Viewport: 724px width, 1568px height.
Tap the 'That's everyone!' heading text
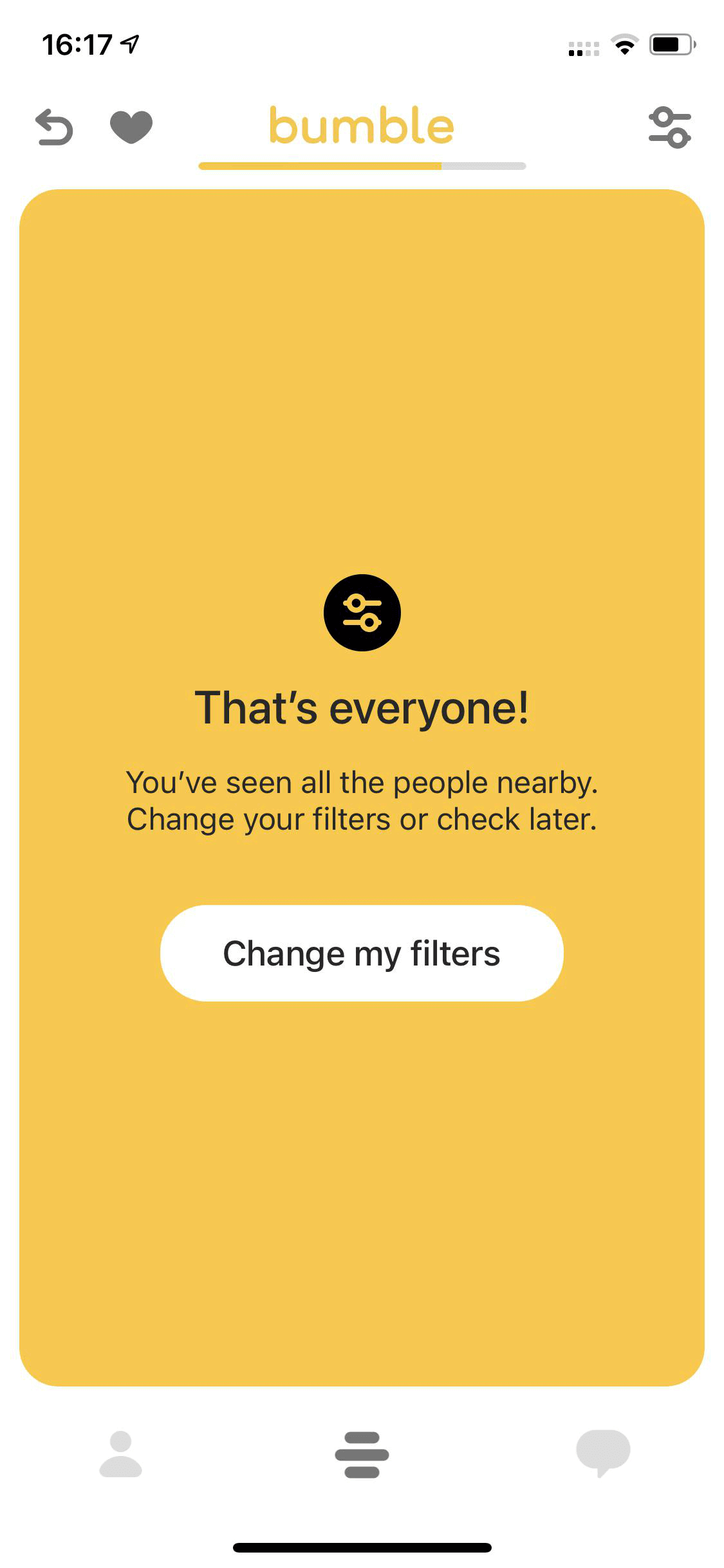pos(362,706)
